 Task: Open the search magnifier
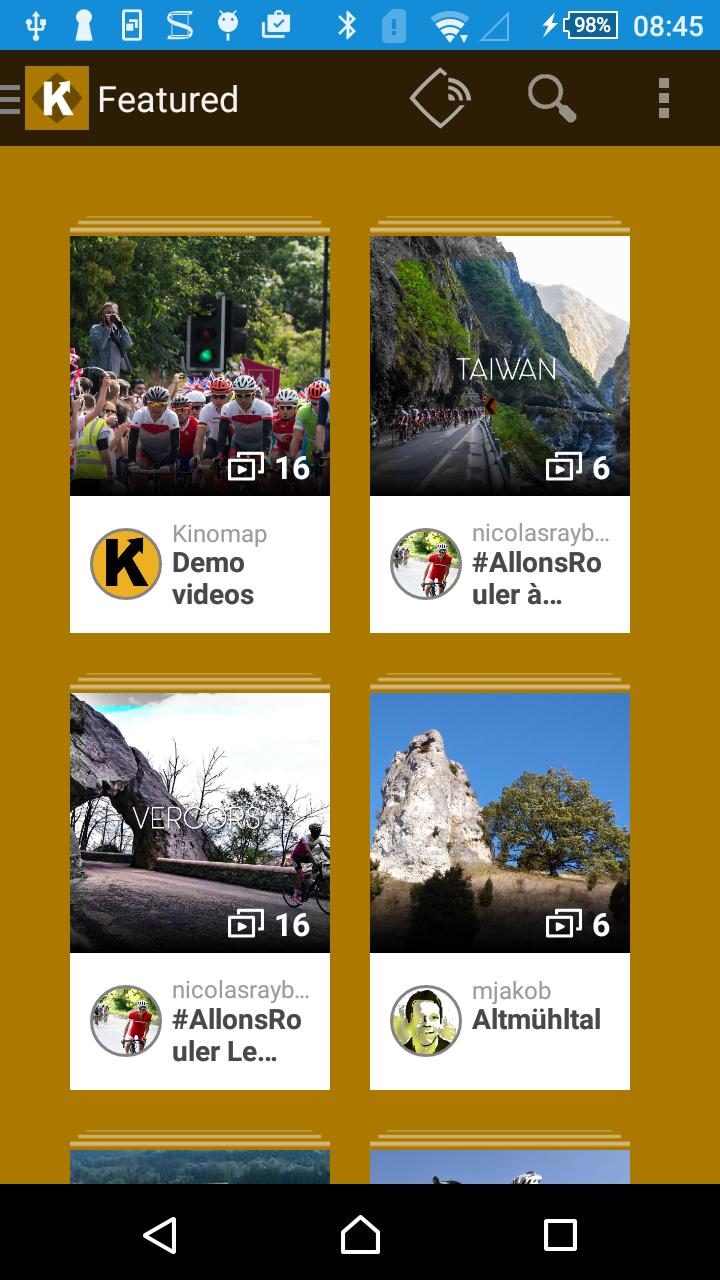(551, 98)
